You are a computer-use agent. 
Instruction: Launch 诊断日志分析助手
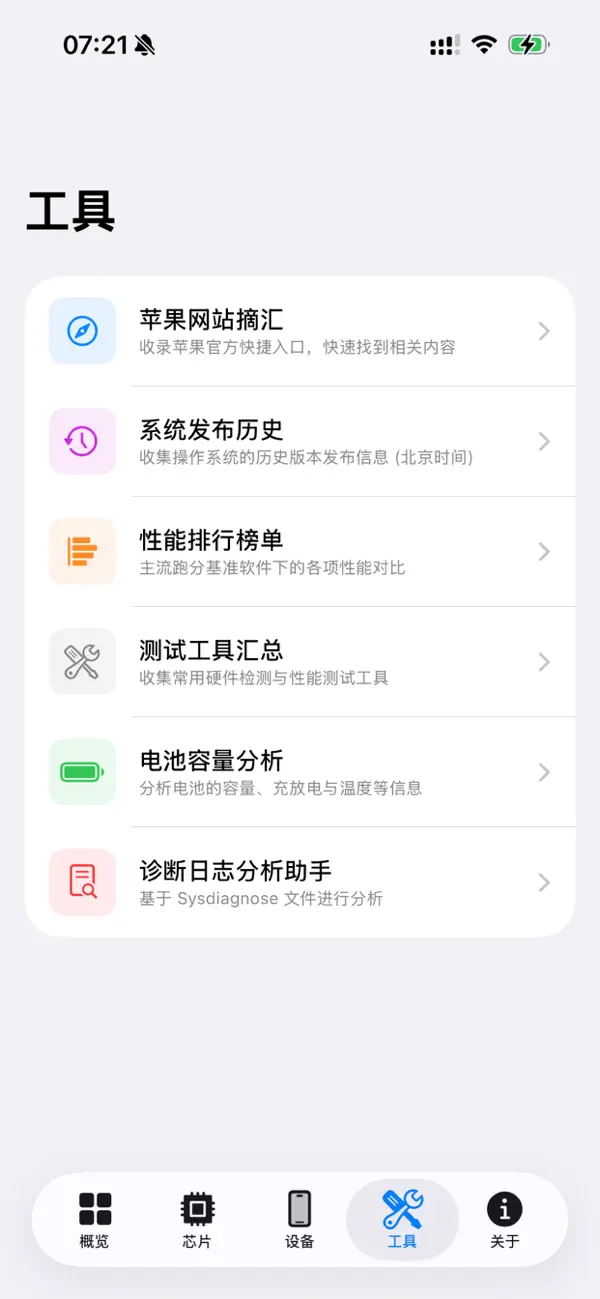[300, 882]
